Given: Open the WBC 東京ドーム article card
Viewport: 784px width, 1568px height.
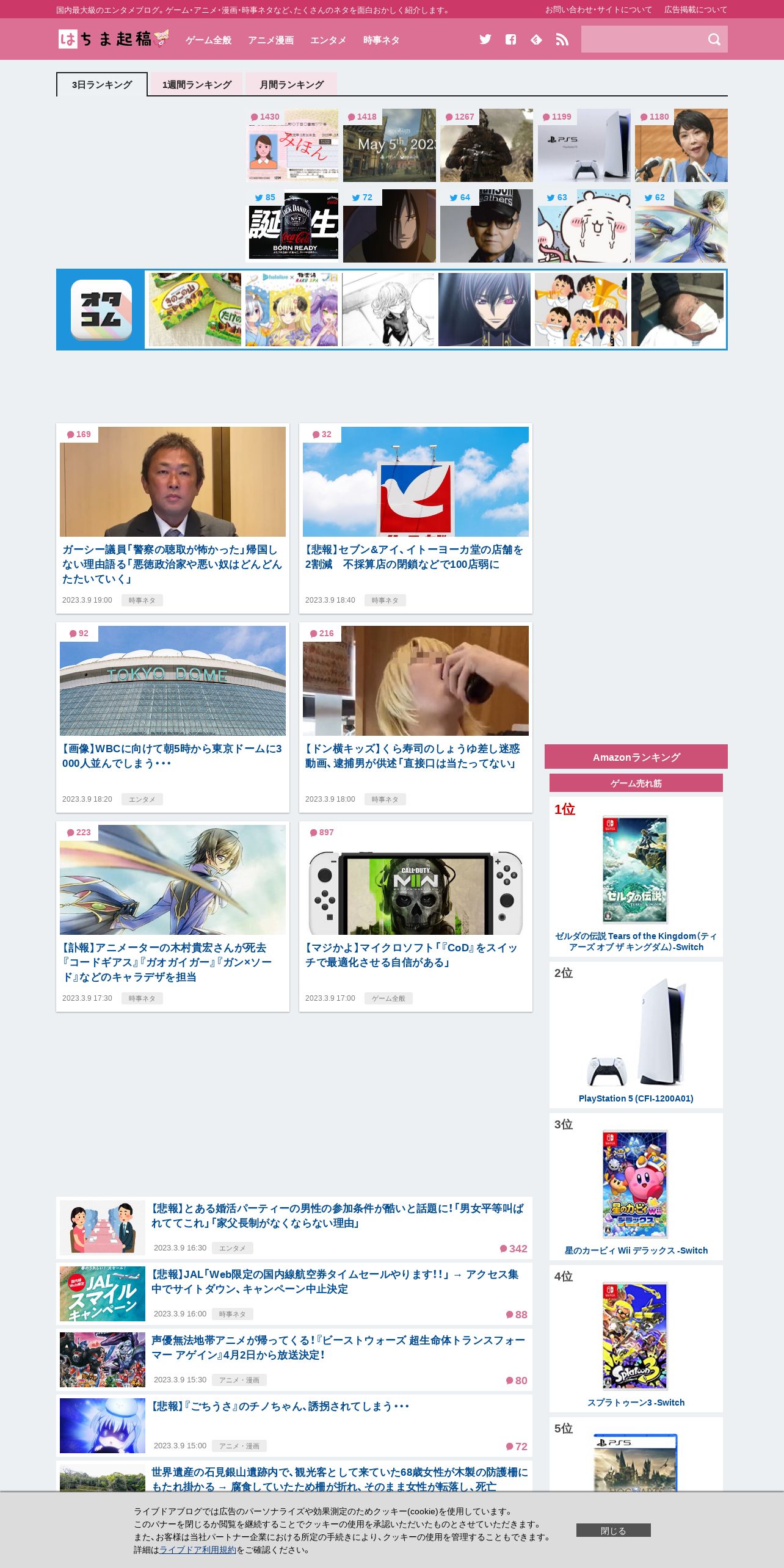Looking at the screenshot, I should pyautogui.click(x=173, y=717).
